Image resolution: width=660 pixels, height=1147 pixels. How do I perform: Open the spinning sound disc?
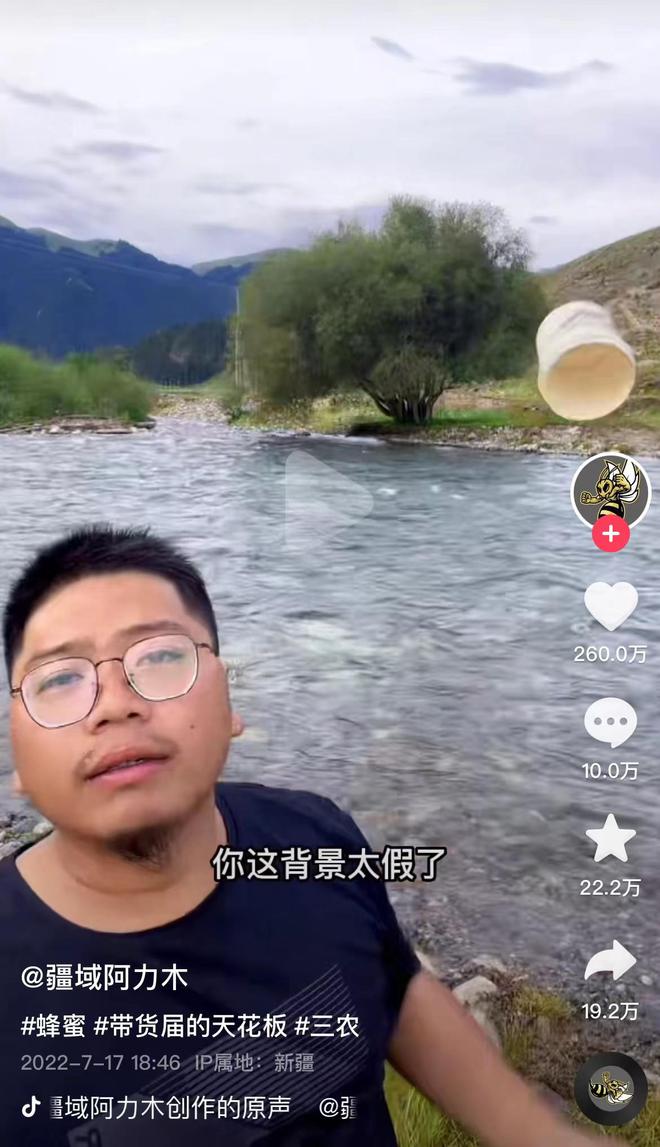click(x=610, y=1088)
